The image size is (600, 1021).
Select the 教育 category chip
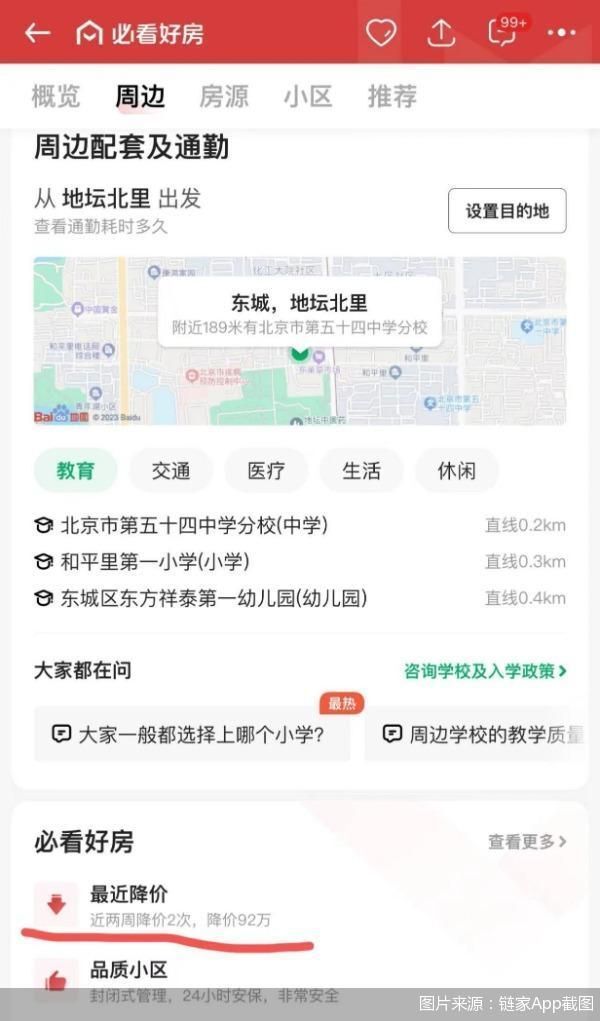76,471
